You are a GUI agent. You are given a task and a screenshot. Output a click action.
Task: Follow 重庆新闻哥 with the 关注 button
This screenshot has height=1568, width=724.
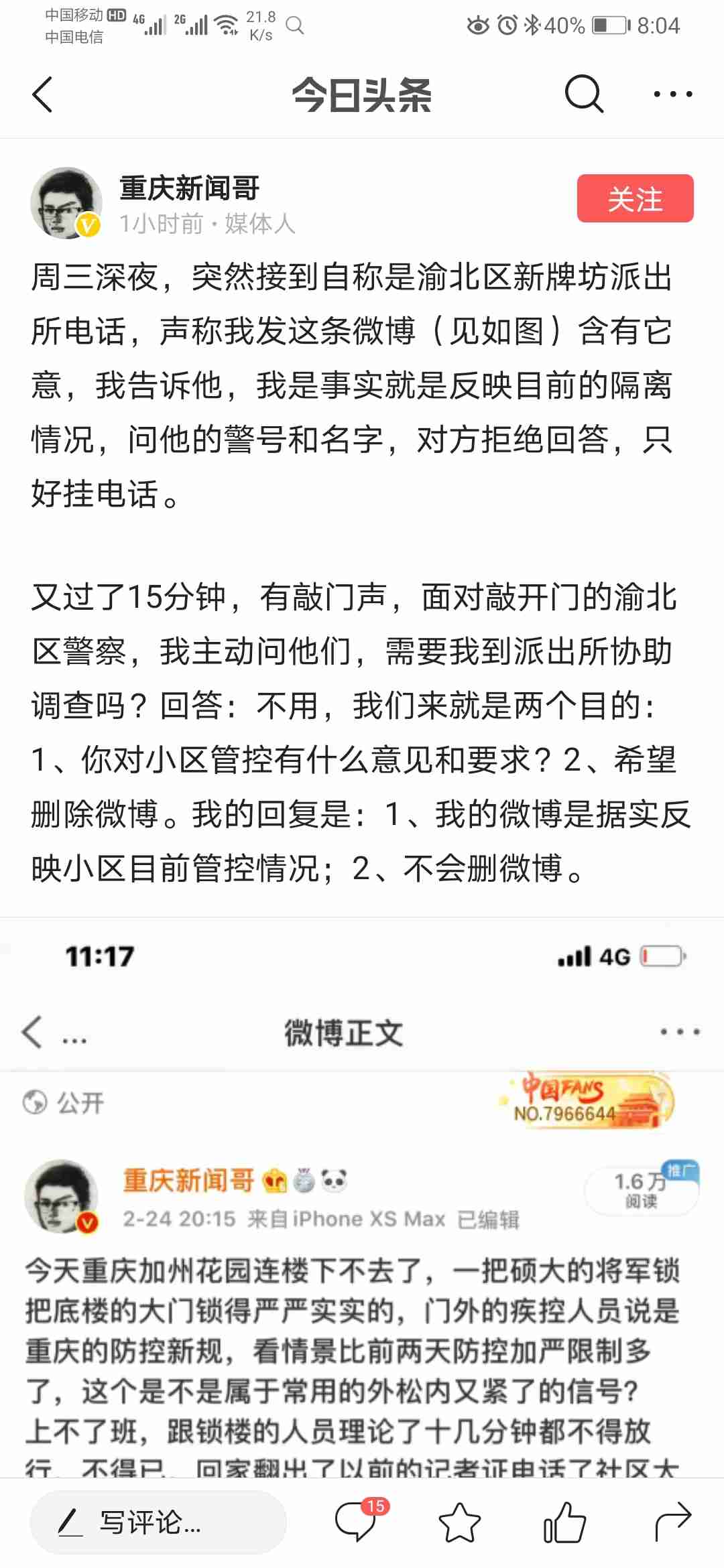click(x=635, y=198)
